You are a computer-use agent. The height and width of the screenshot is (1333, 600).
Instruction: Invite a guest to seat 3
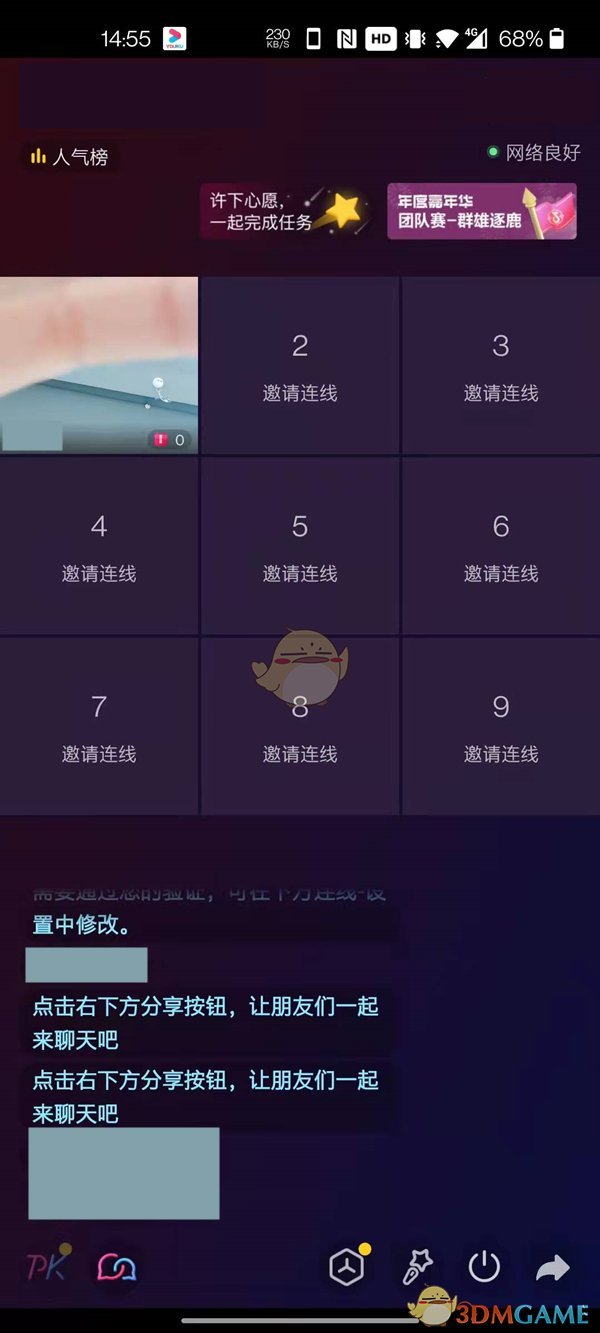(x=501, y=367)
